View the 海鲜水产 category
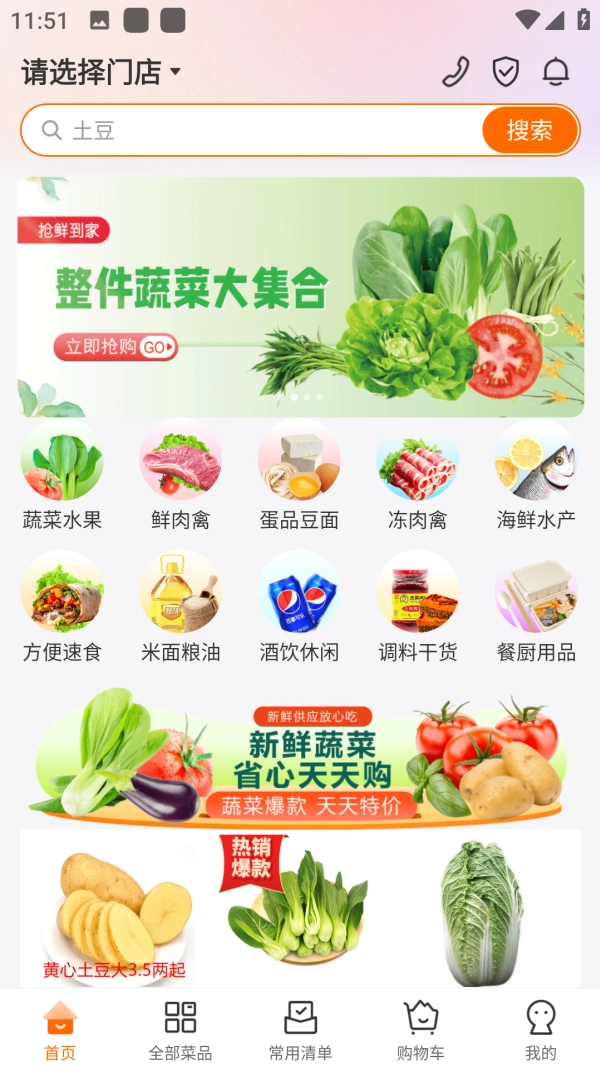600x1067 pixels. click(x=536, y=475)
